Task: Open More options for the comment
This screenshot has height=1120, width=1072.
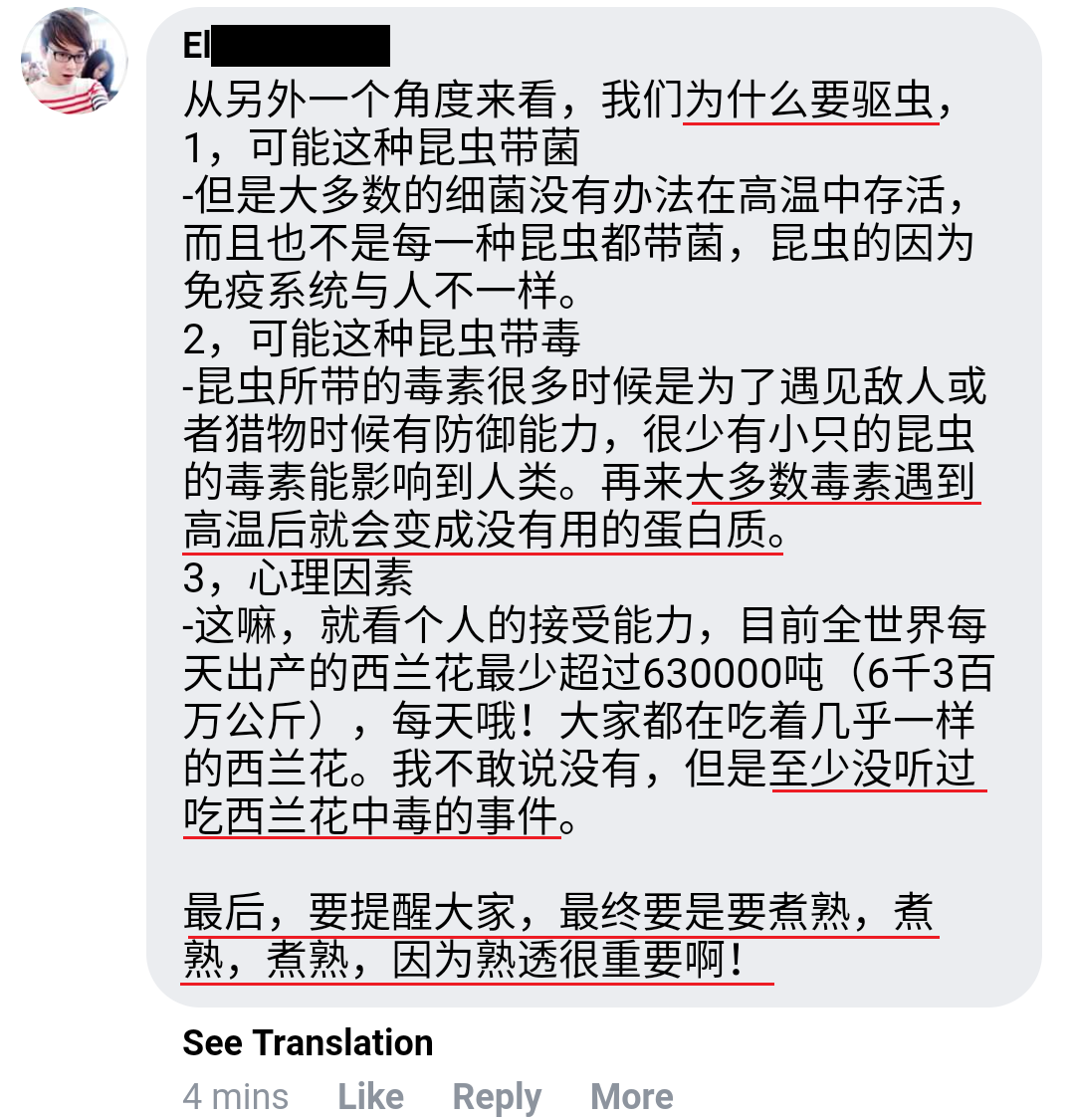Action: click(631, 1096)
